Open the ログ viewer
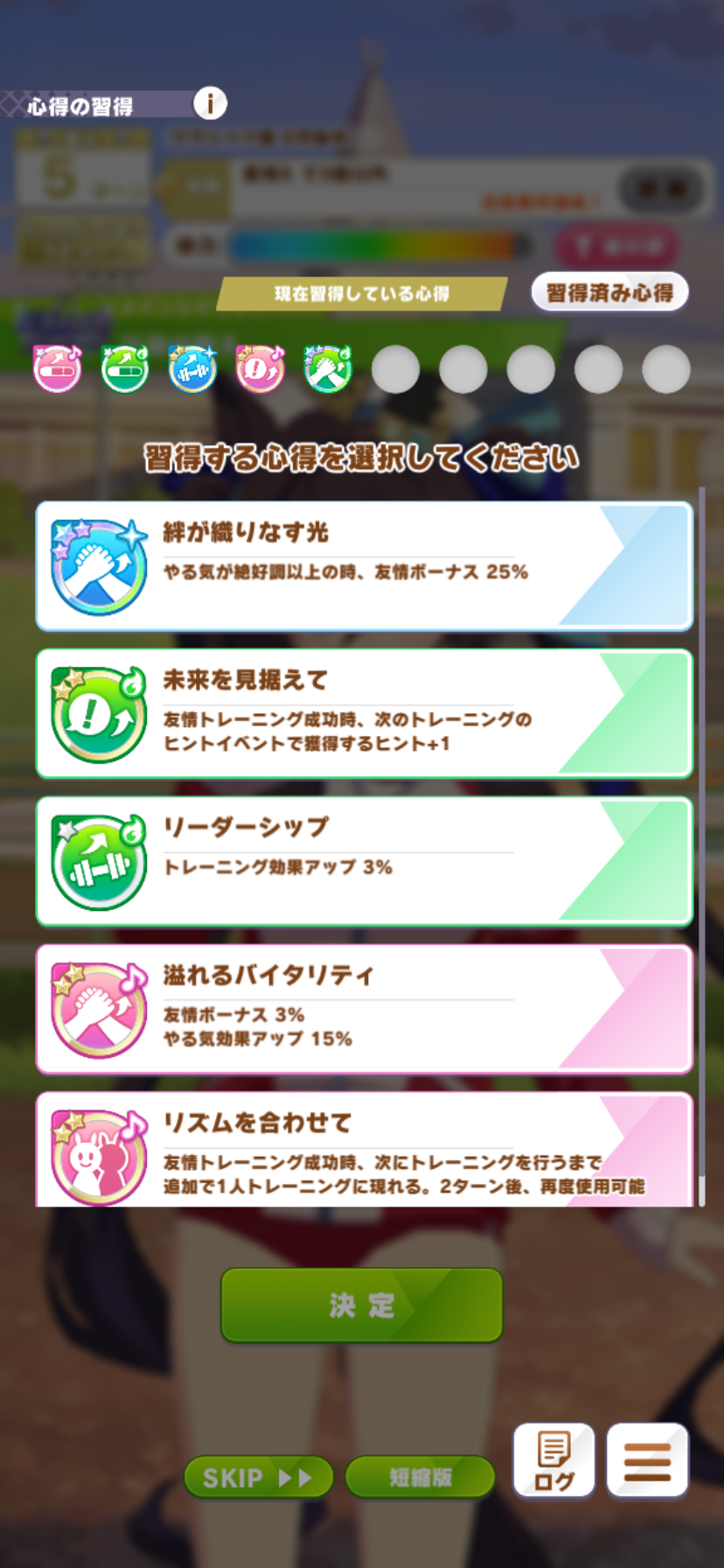Image resolution: width=724 pixels, height=1568 pixels. coord(553,1460)
